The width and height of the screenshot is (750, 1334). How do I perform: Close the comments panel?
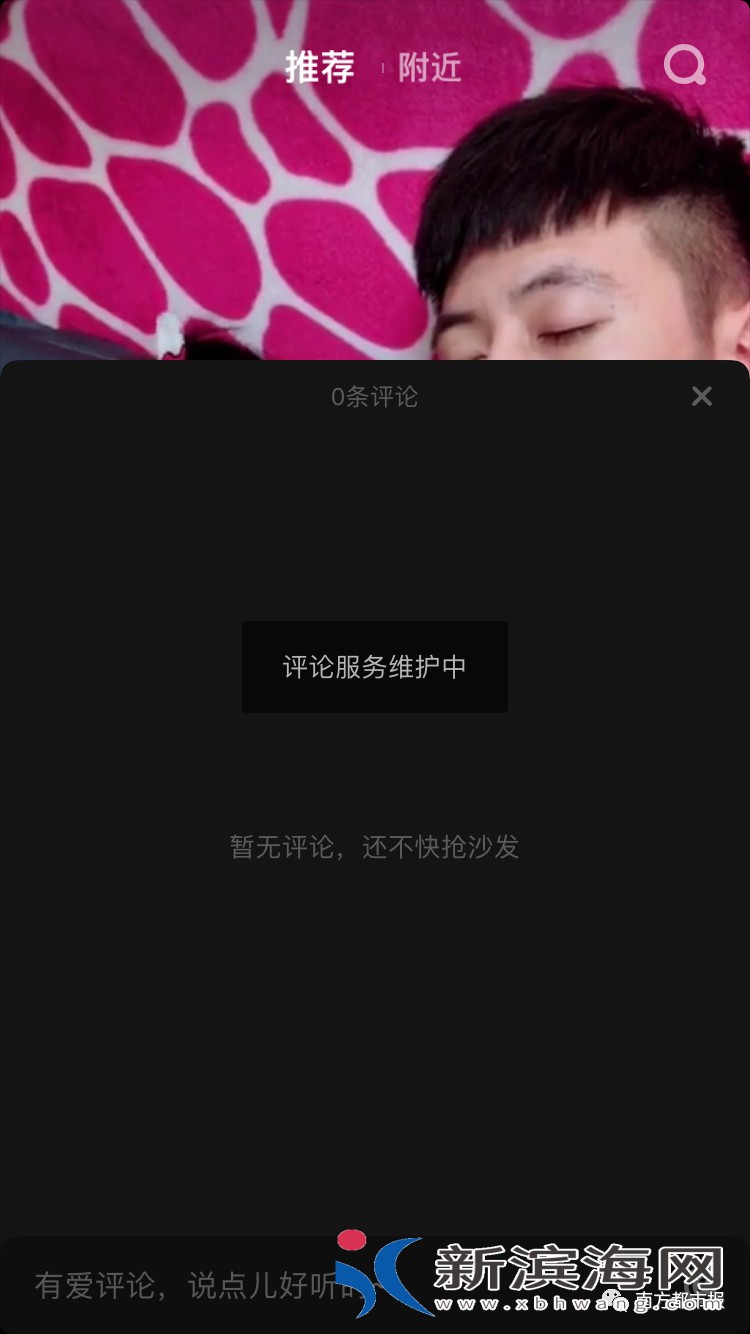coord(702,396)
